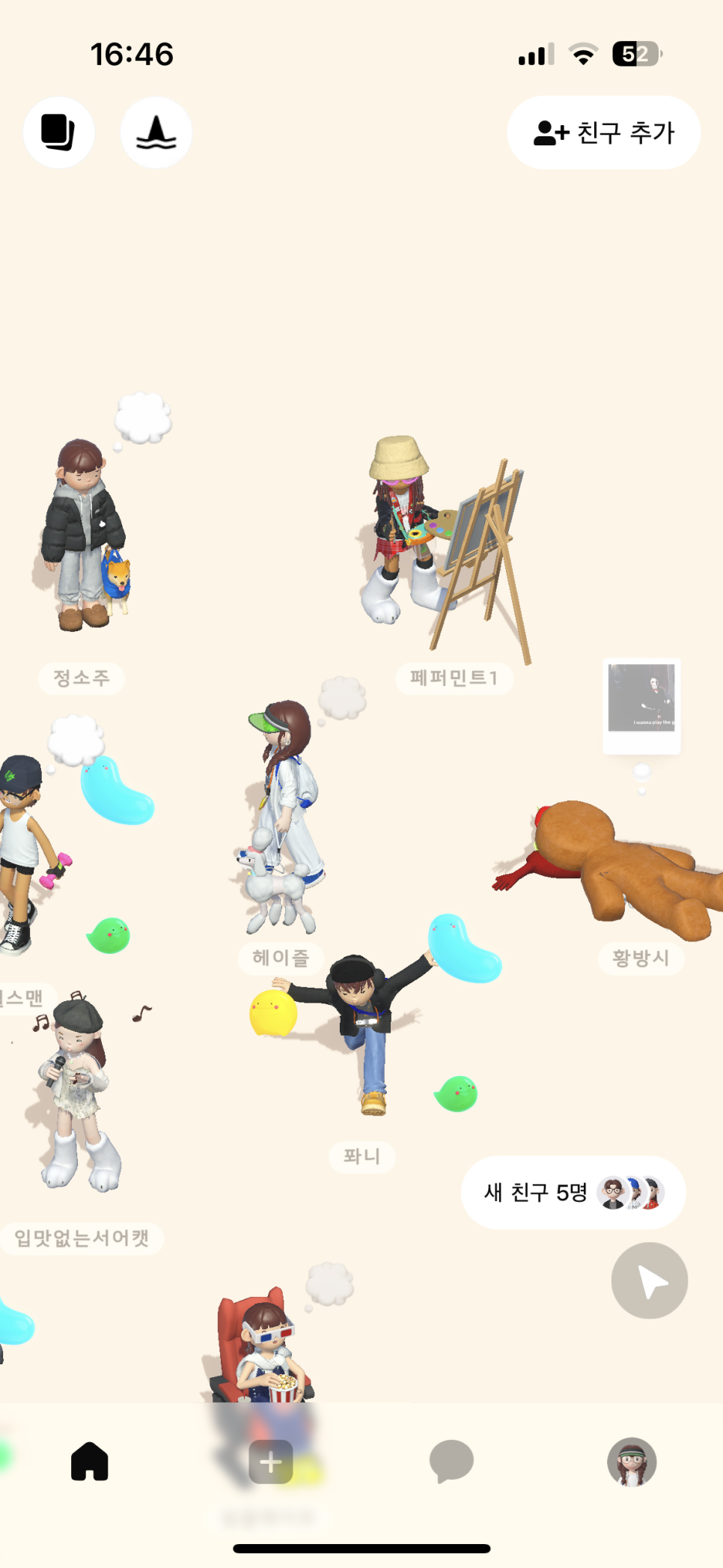Tap the shark fin icon
Viewport: 723px width, 1568px height.
coord(156,133)
